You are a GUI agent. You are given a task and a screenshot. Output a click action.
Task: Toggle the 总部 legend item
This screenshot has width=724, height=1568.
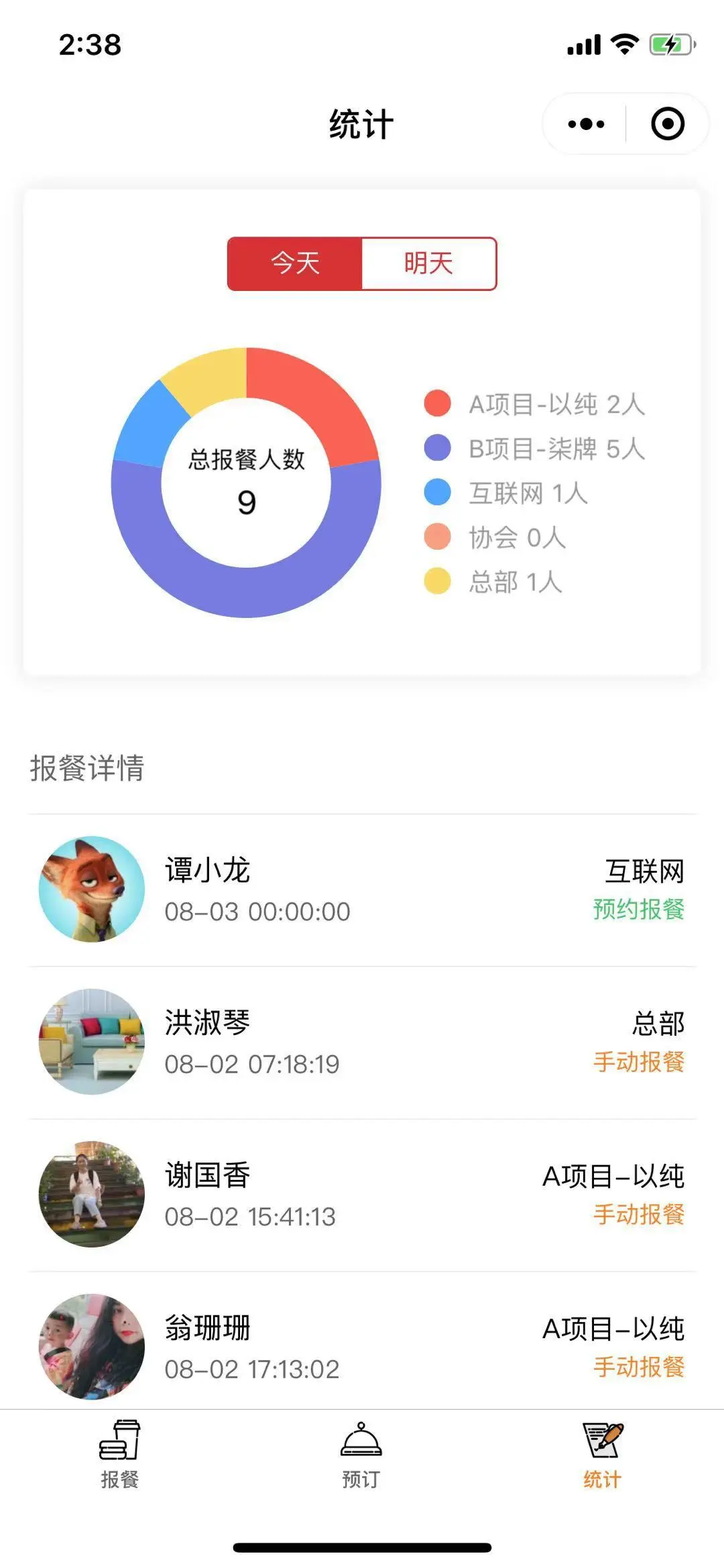click(494, 581)
